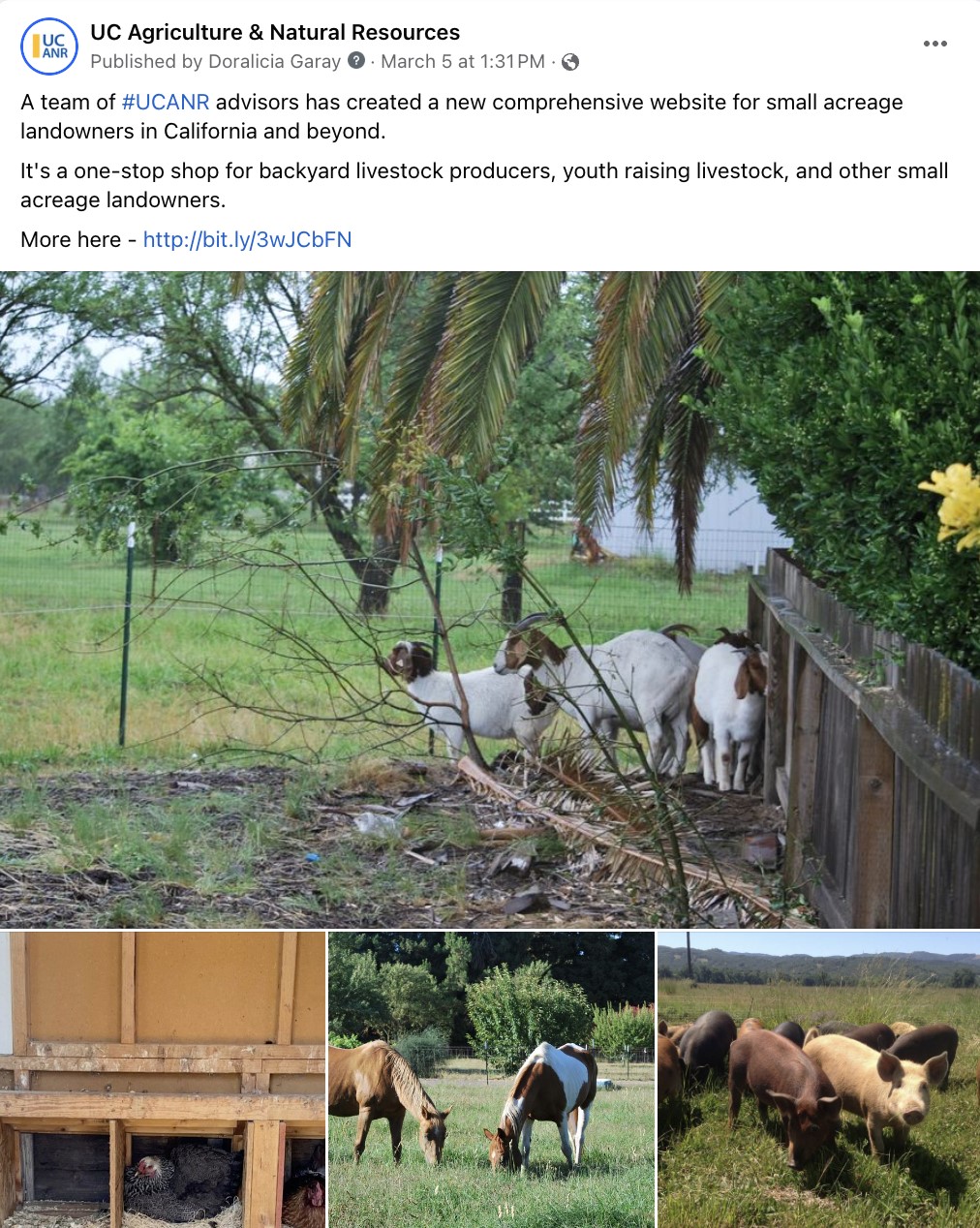Screen dimensions: 980x1228
Task: Tap the #UCANR hashtag
Action: pyautogui.click(x=166, y=103)
